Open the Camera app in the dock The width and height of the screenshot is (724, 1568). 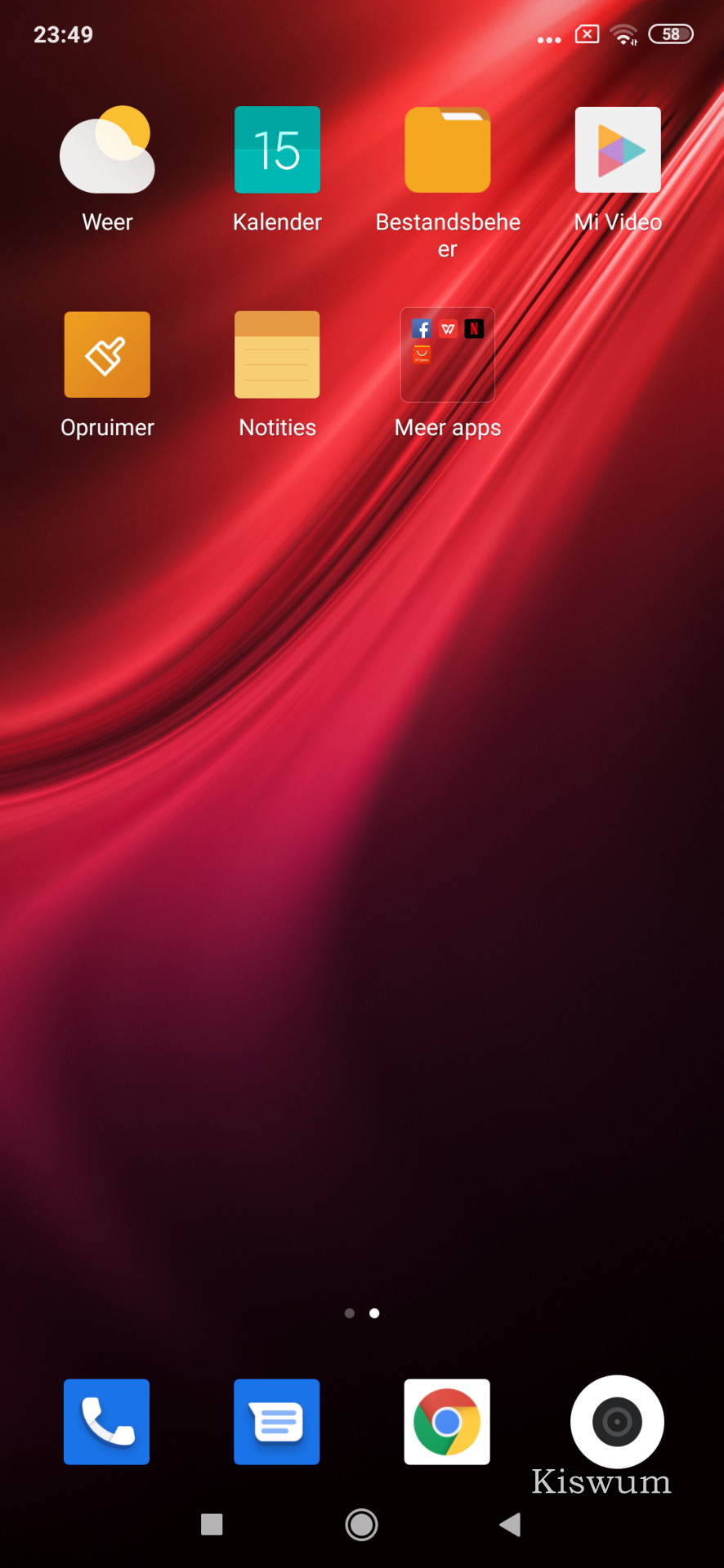(x=617, y=1421)
